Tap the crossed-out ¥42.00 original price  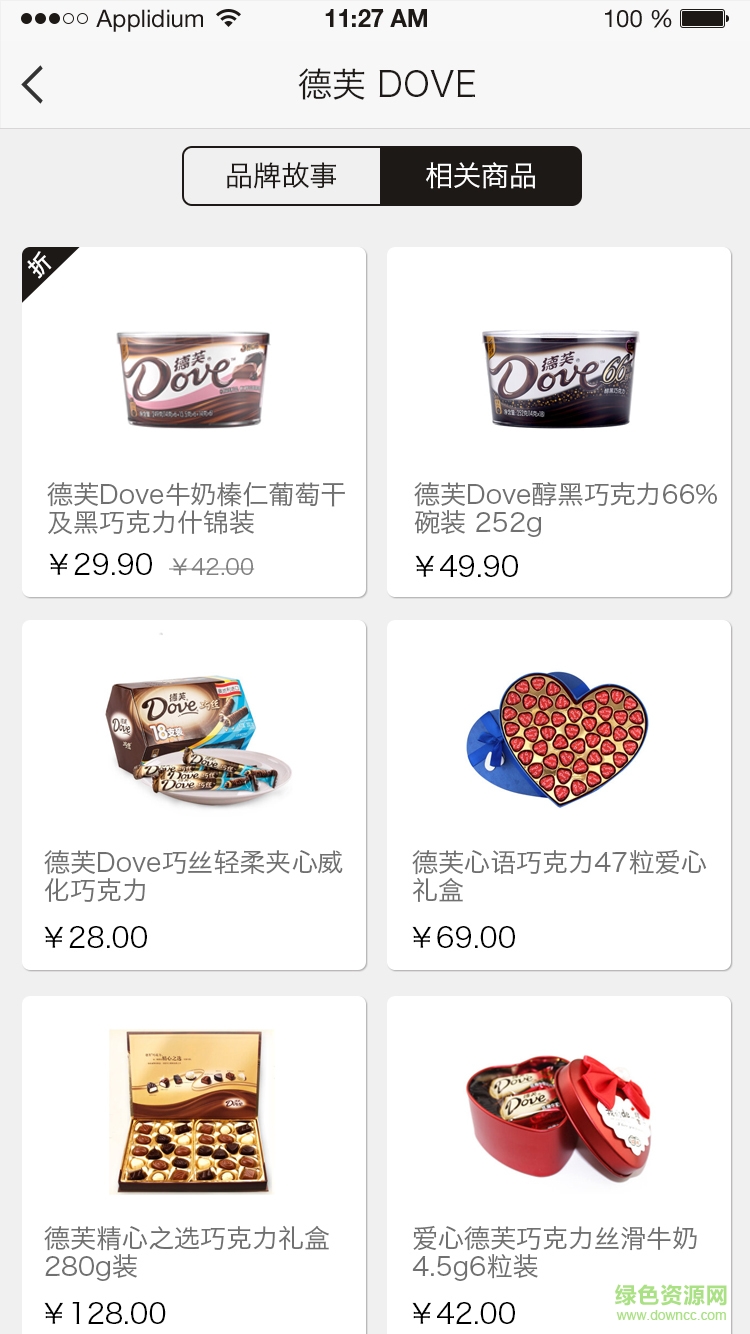click(213, 566)
